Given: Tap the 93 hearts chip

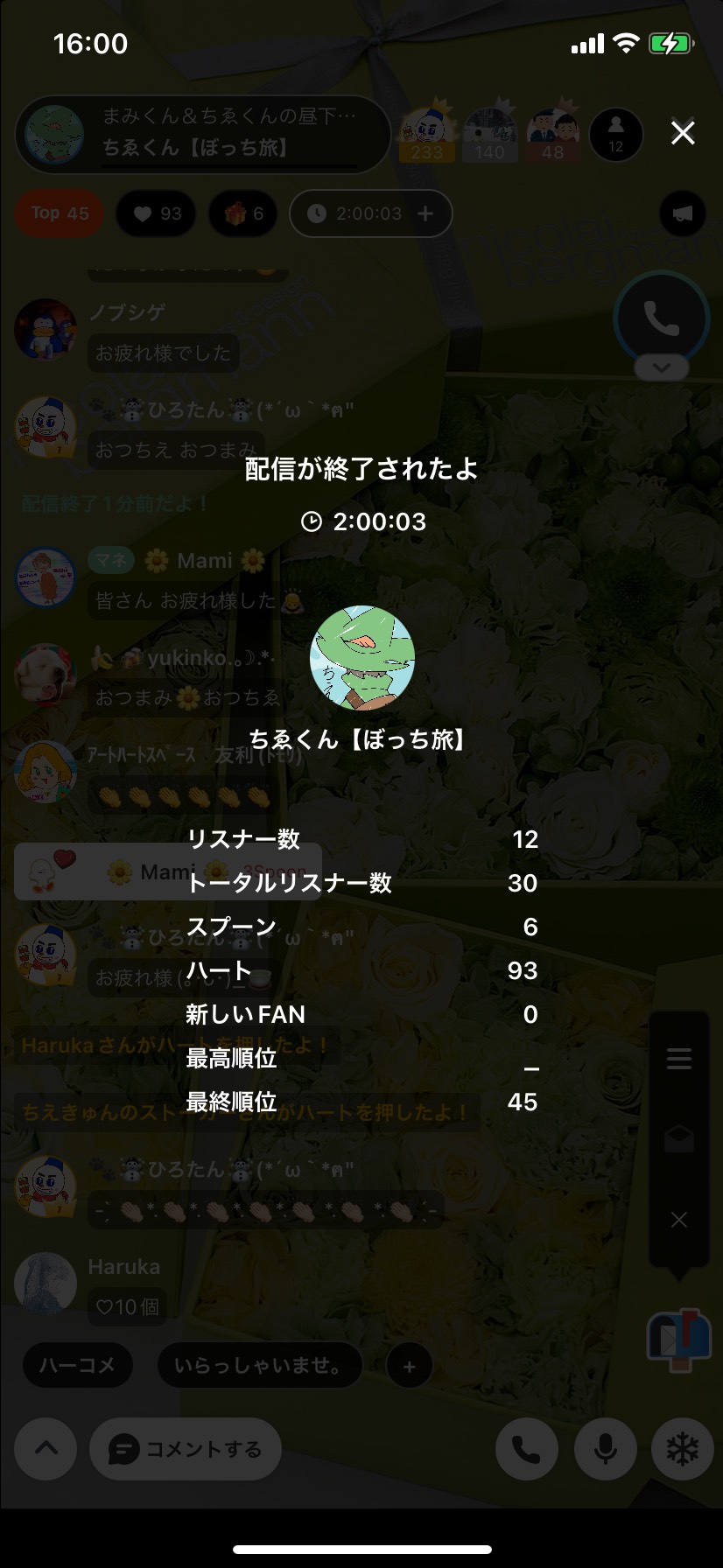Looking at the screenshot, I should (x=158, y=213).
